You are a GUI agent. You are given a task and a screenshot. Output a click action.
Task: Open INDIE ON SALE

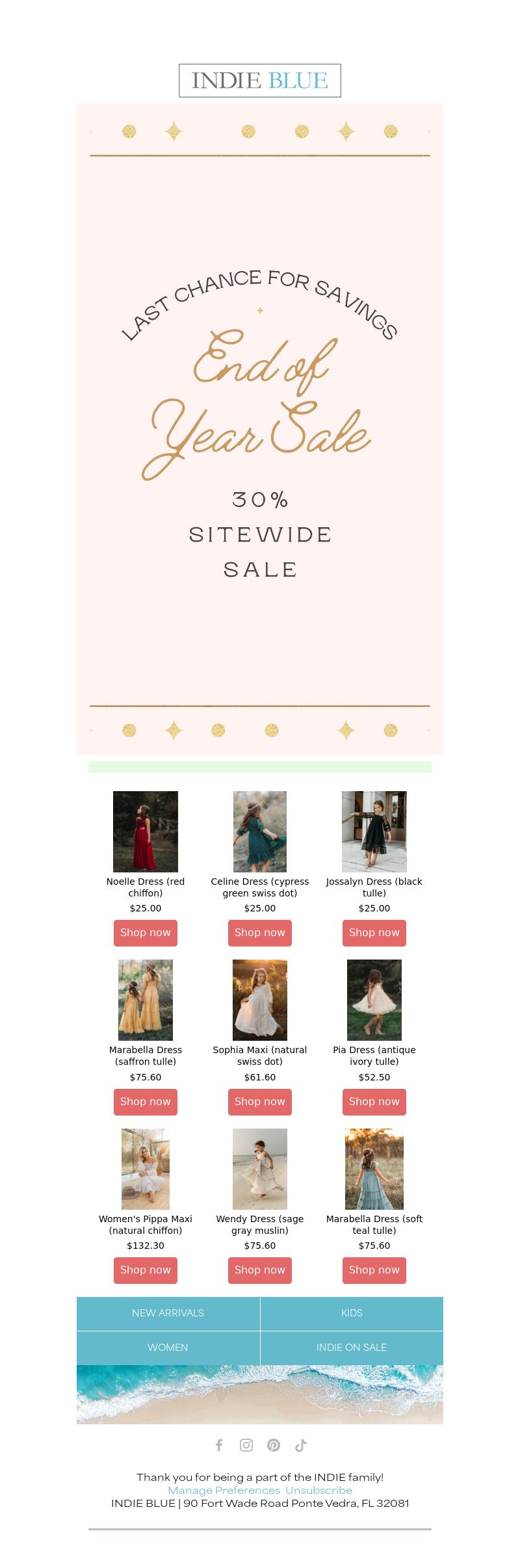click(x=352, y=1348)
